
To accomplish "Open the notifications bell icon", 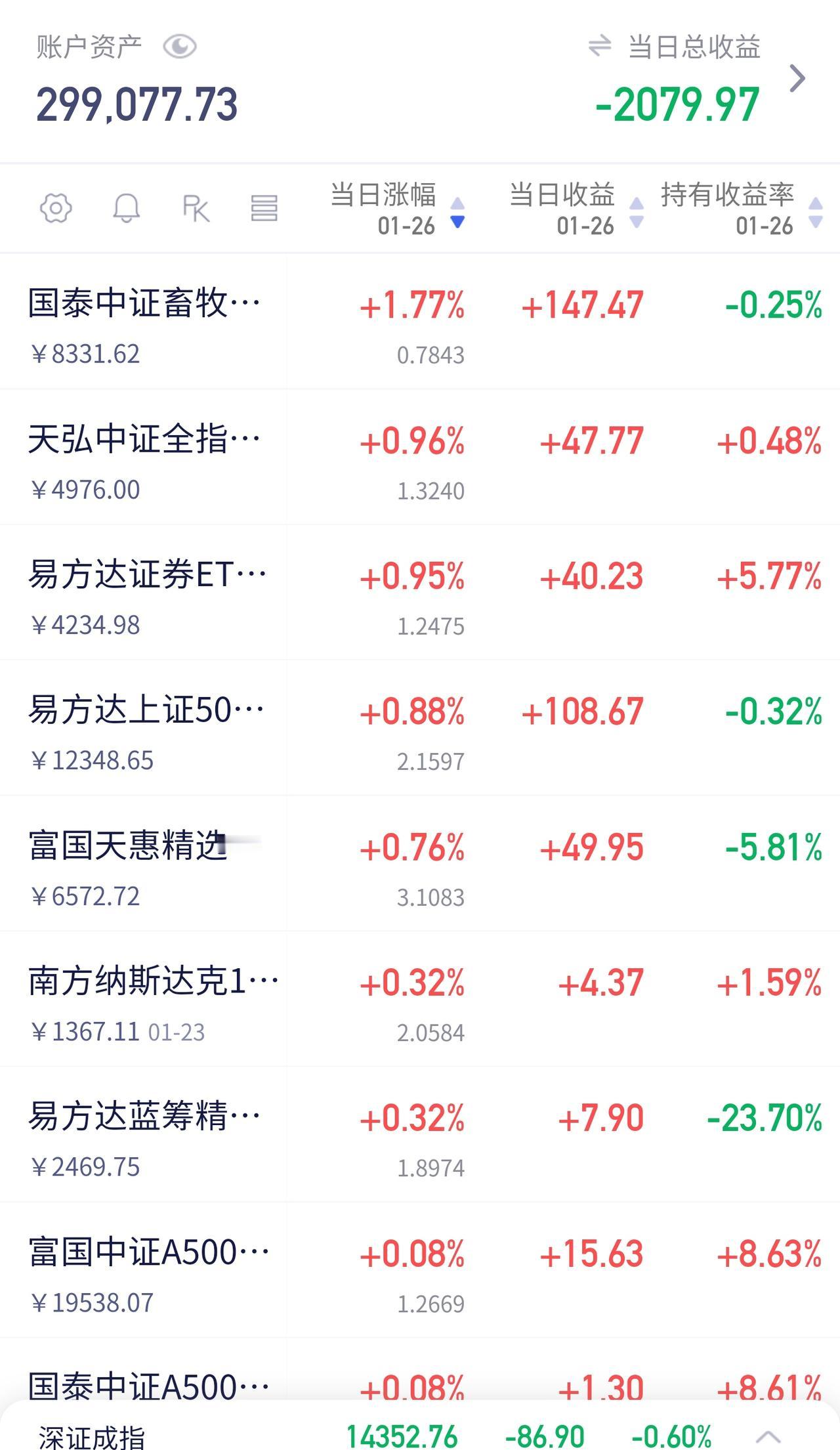I will click(x=127, y=209).
